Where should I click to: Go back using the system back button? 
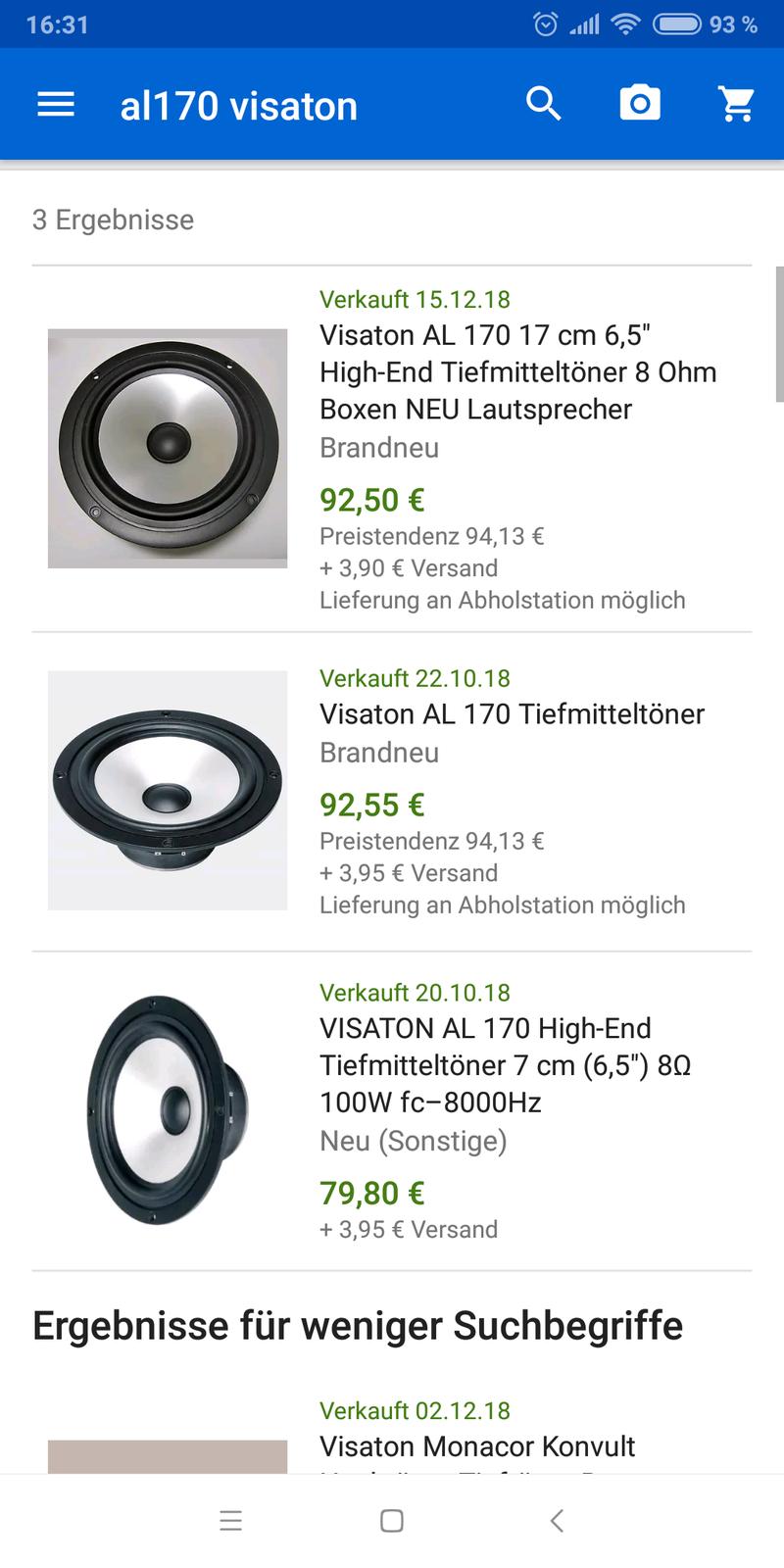(x=557, y=1521)
